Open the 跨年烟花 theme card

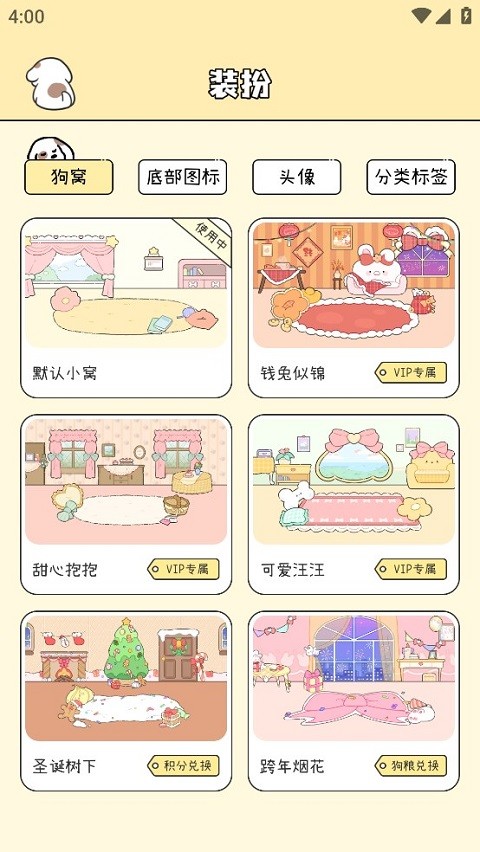354,701
